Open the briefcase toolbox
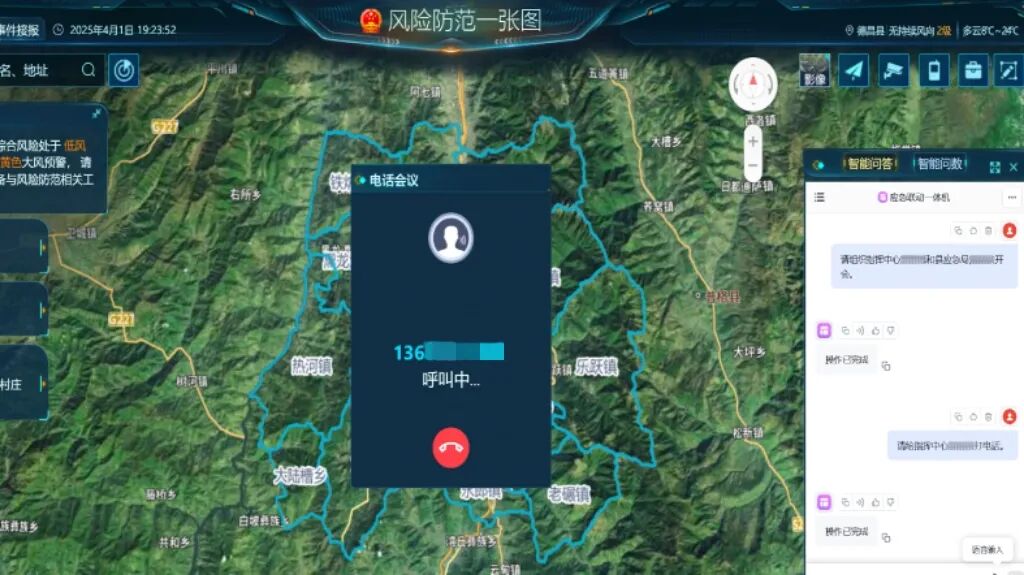1024x575 pixels. click(972, 69)
